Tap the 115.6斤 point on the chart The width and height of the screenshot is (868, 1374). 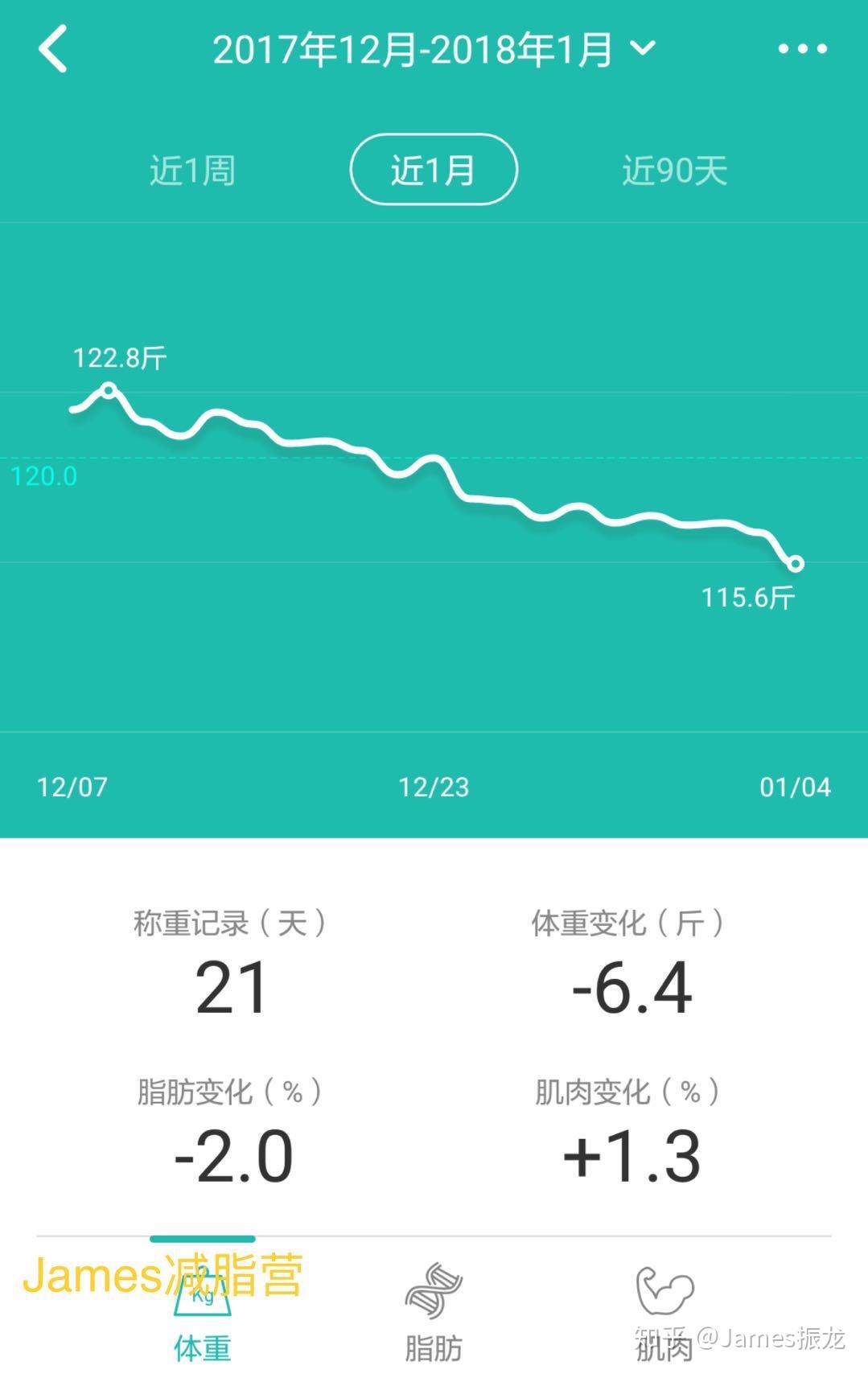point(796,564)
